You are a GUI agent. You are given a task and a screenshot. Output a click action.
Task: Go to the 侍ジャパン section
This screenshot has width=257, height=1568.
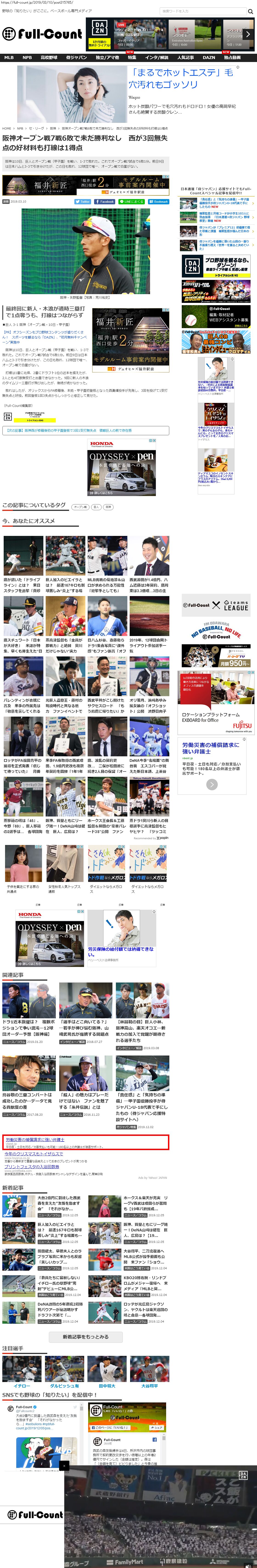click(76, 58)
